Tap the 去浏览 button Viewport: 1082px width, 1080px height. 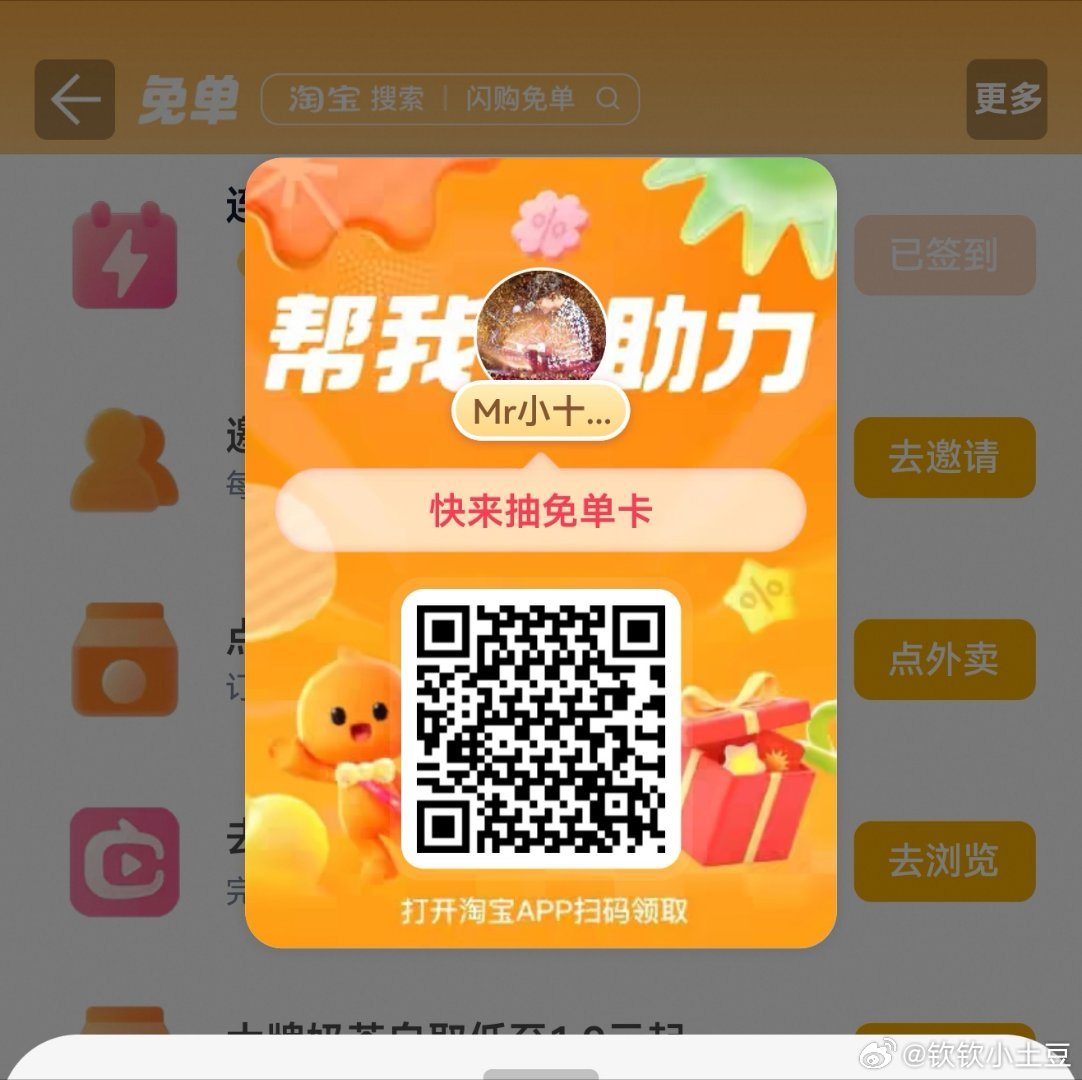[x=944, y=861]
